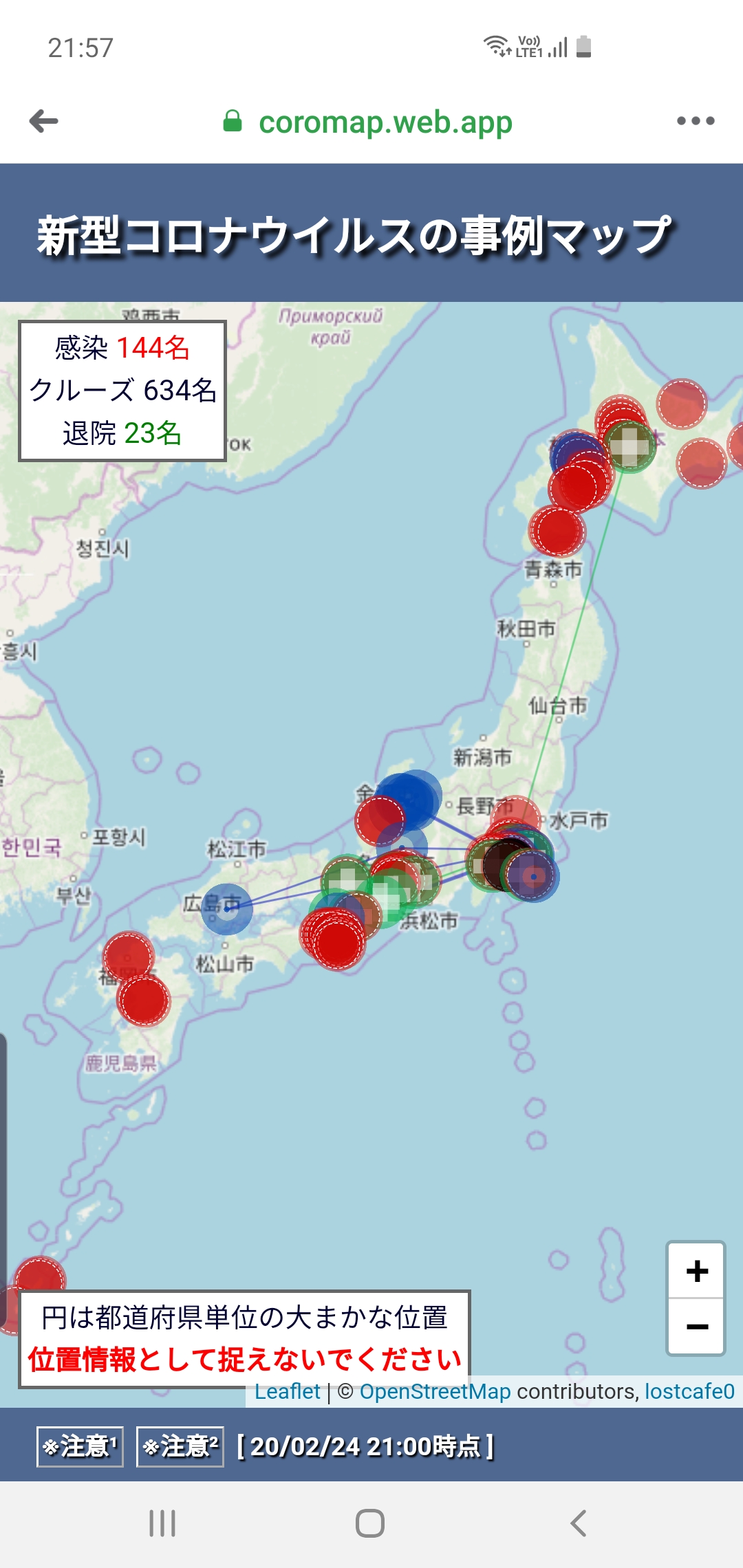Screen dimensions: 743x1568
Task: Tap the coromap.web.app address bar
Action: (384, 122)
